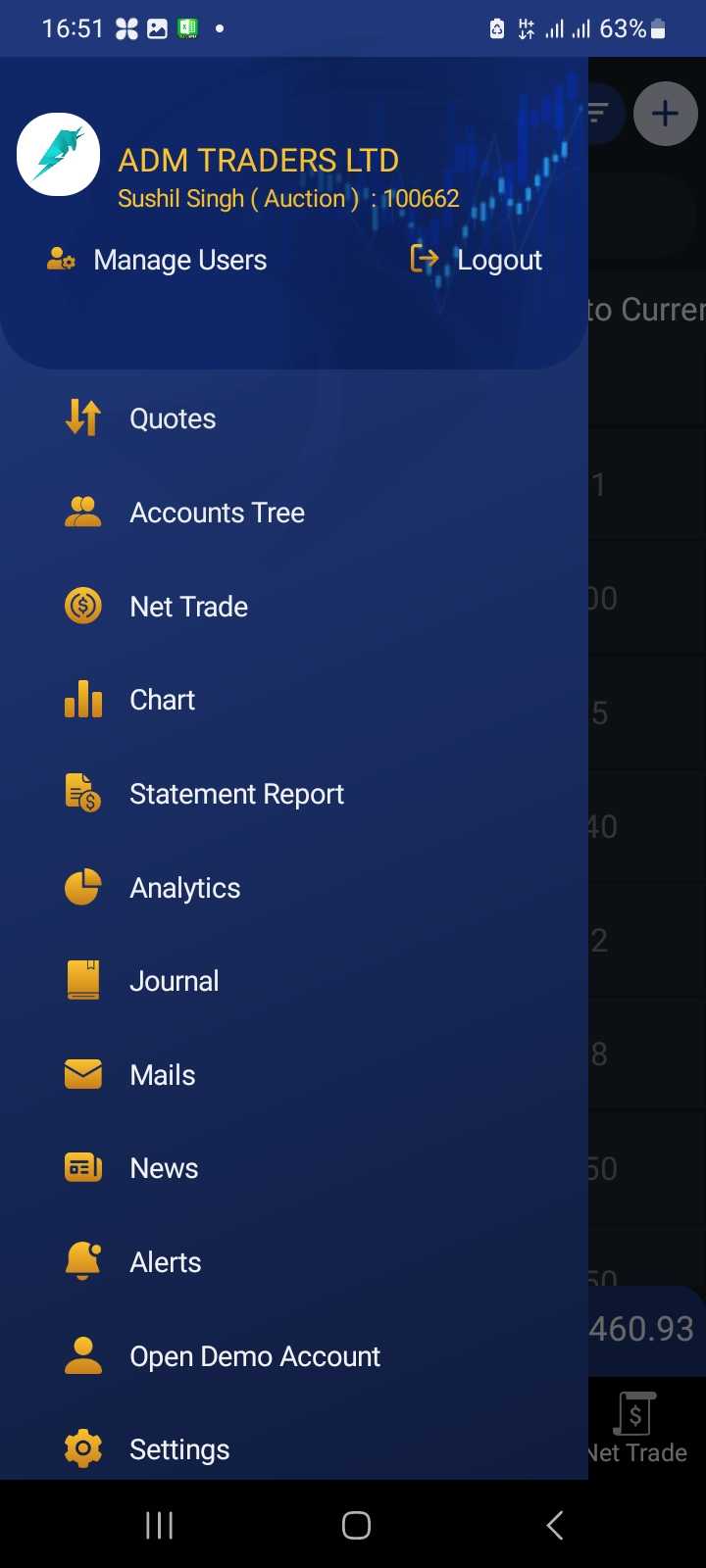Log out of the account
Image resolution: width=706 pixels, height=1568 pixels.
click(x=477, y=260)
